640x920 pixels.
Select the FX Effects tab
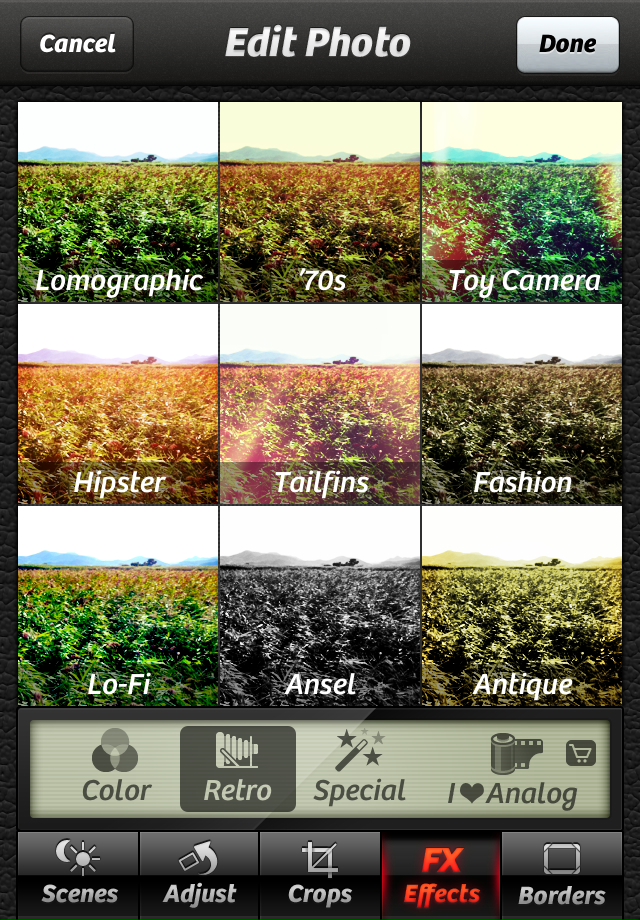click(x=441, y=875)
